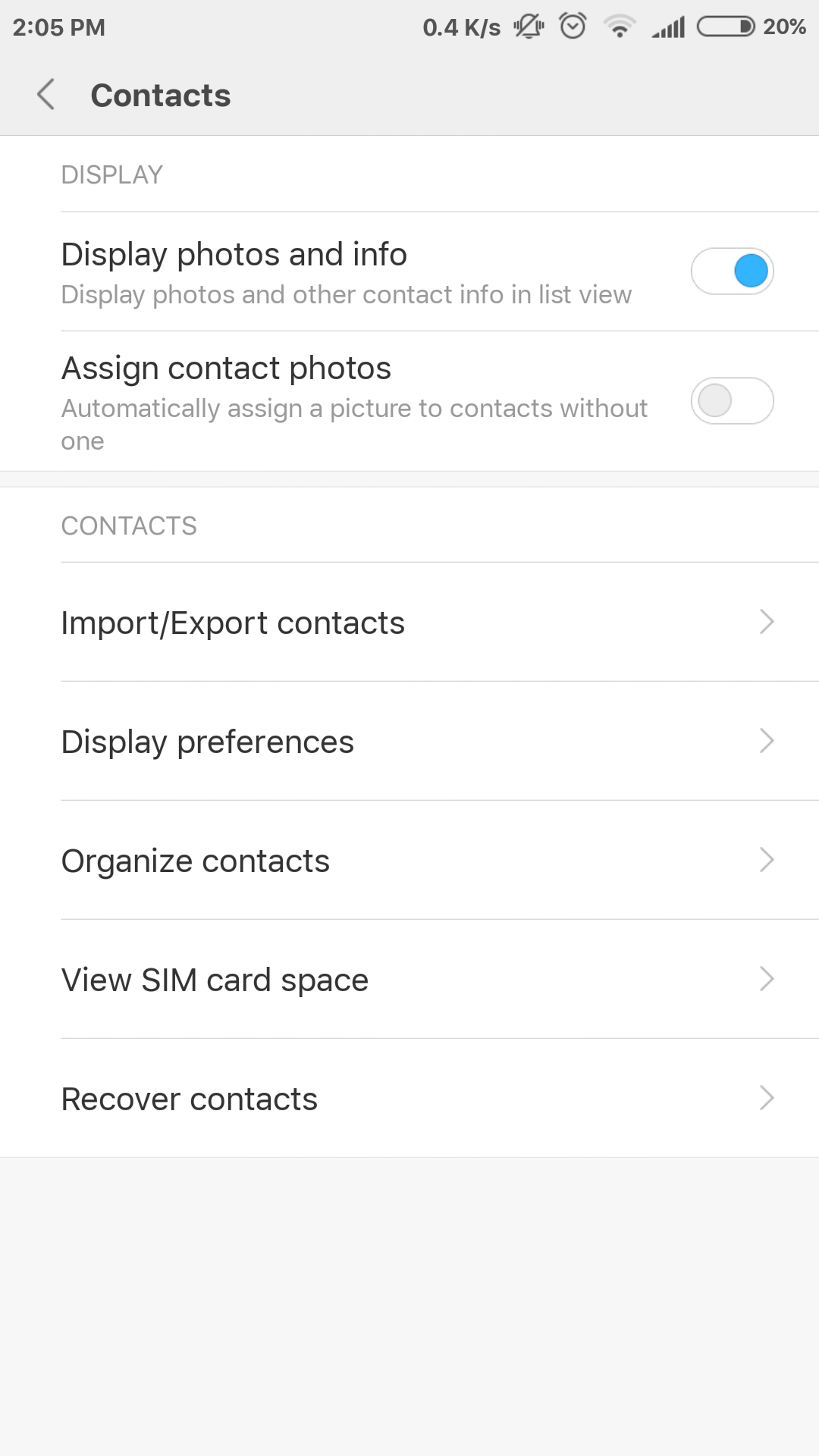Image resolution: width=819 pixels, height=1456 pixels.
Task: Open Recover contacts
Action: point(409,1099)
